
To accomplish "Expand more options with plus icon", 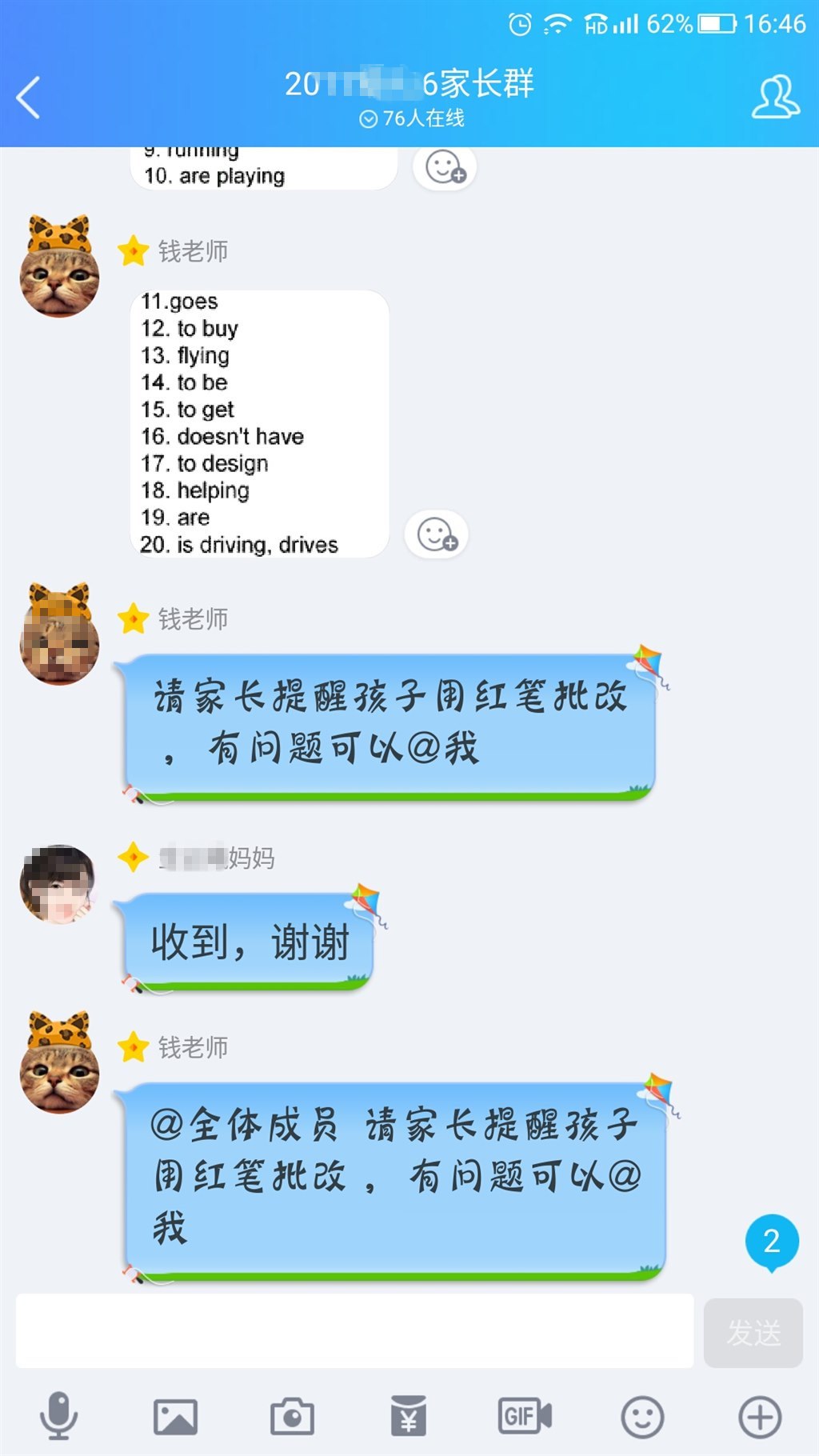I will coord(759,1416).
